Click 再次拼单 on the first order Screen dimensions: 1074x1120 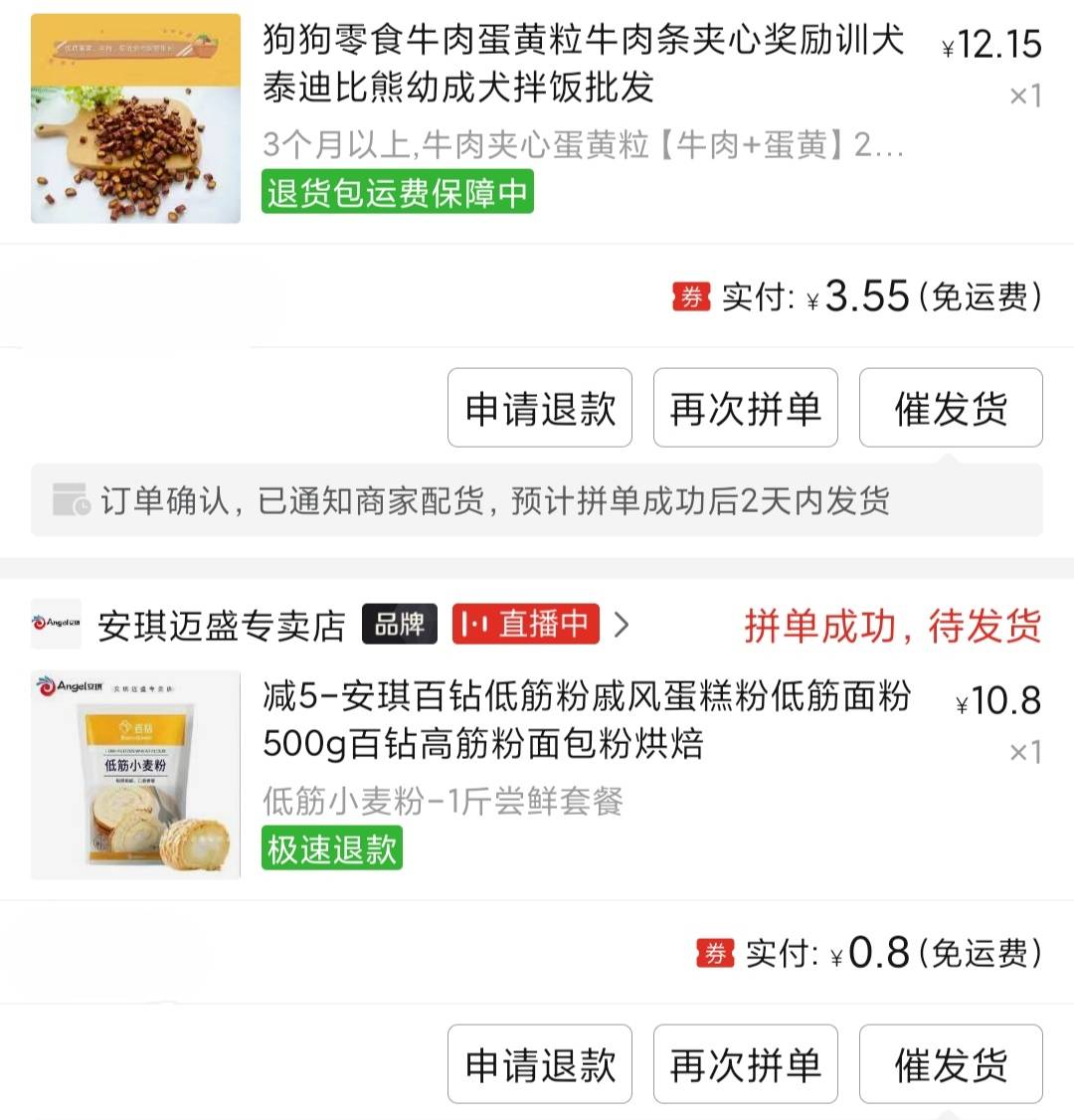tap(746, 408)
